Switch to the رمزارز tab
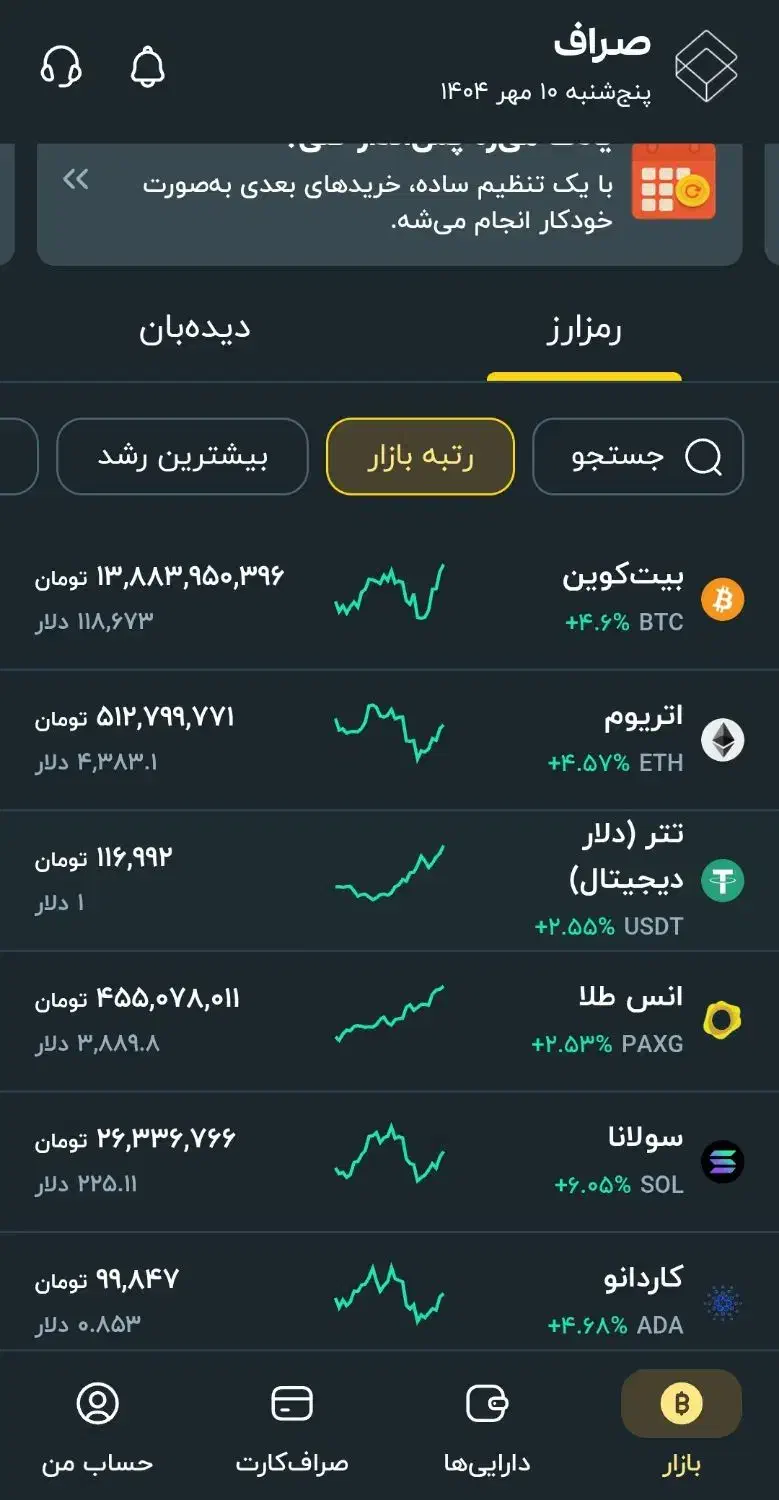The image size is (779, 1500). 584,331
